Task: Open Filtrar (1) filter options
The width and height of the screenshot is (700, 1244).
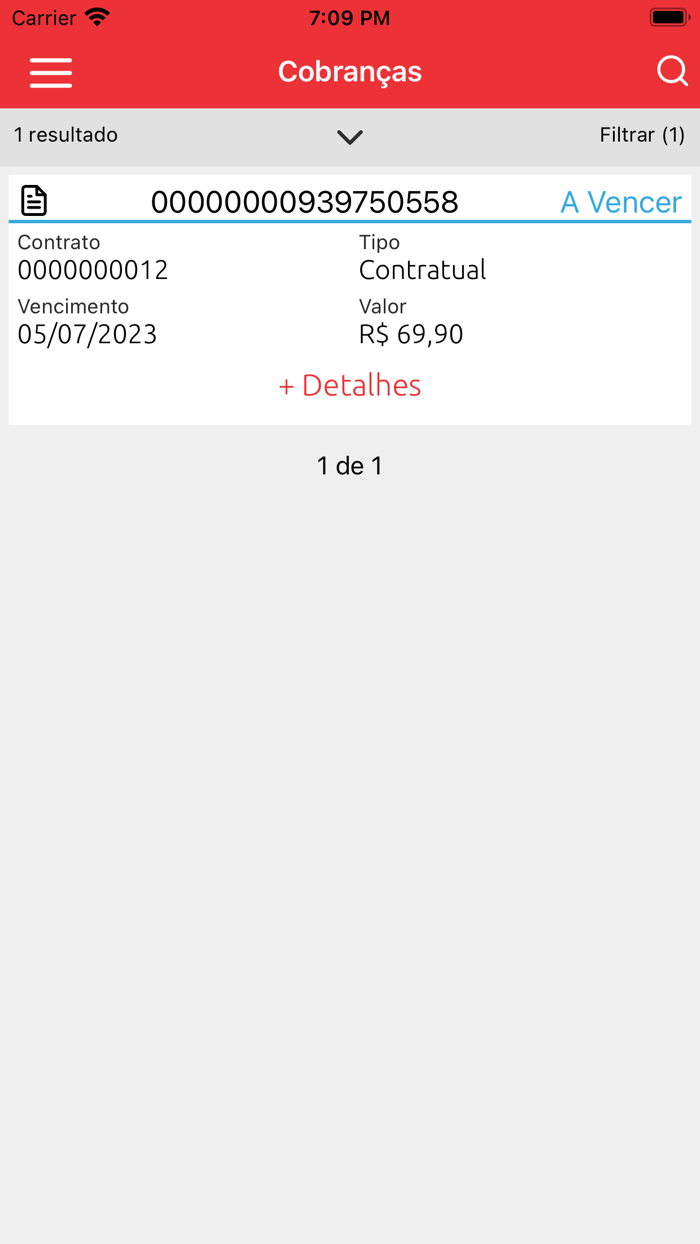Action: point(642,135)
